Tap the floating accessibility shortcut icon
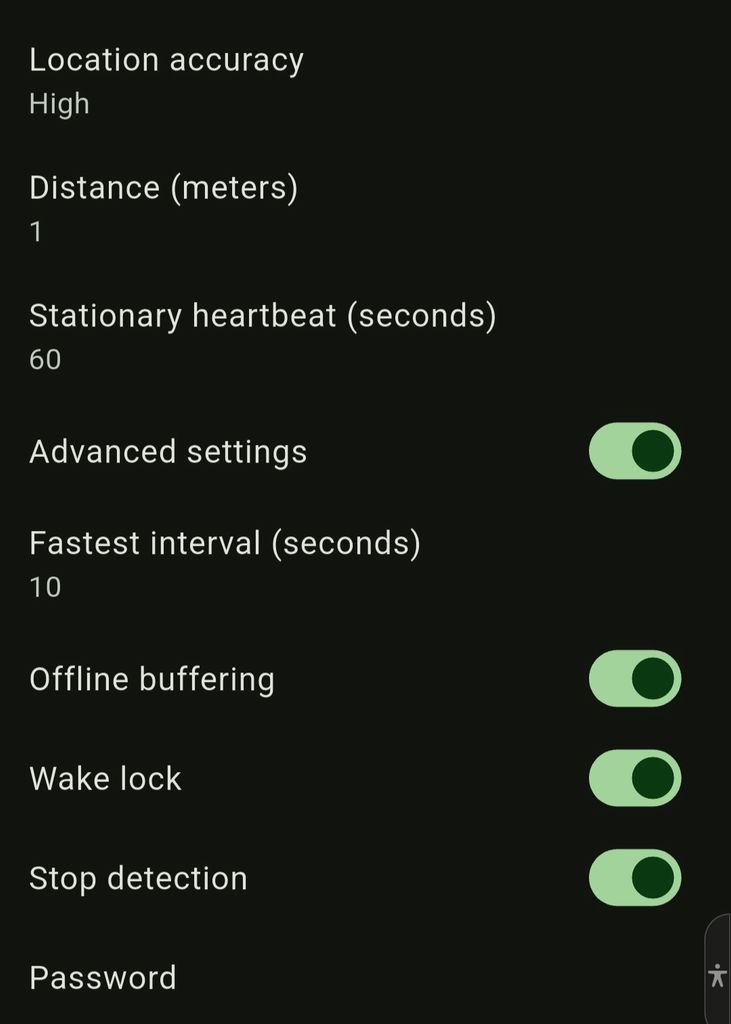 coord(718,971)
